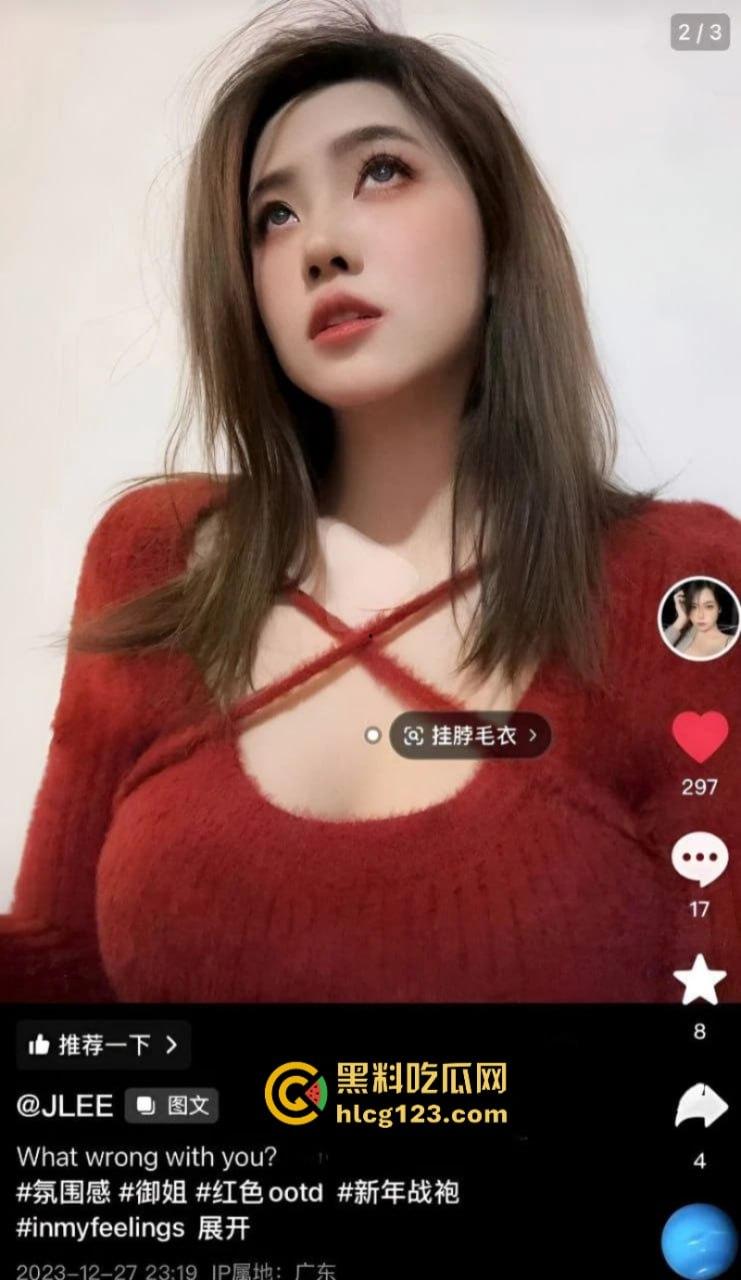Select the 2/3 page indicator tab

[x=702, y=31]
